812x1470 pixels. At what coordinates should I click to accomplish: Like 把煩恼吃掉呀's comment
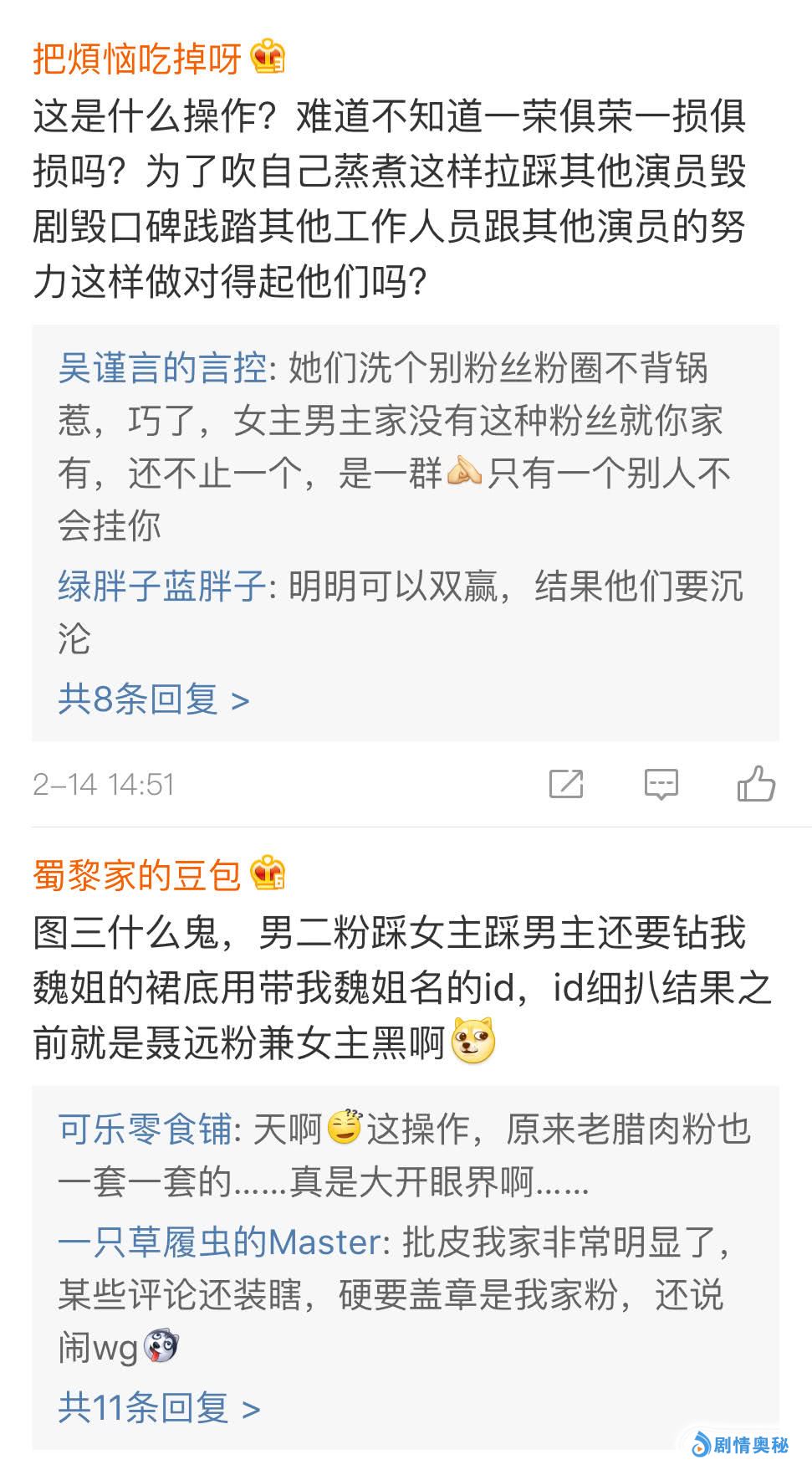coord(756,784)
